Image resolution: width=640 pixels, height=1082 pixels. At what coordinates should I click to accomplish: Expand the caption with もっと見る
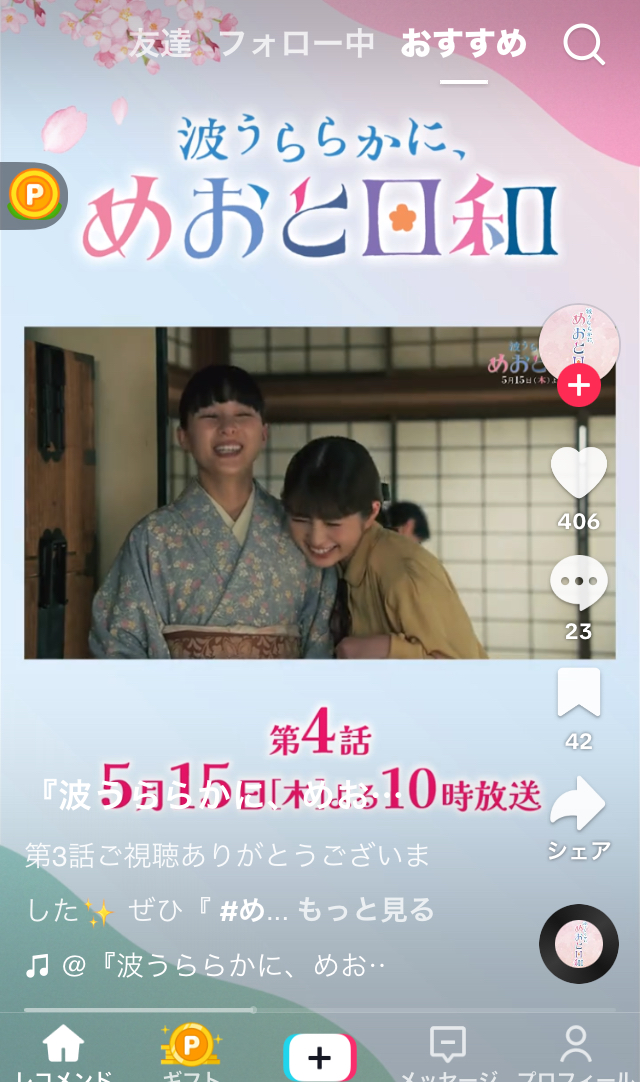click(366, 910)
